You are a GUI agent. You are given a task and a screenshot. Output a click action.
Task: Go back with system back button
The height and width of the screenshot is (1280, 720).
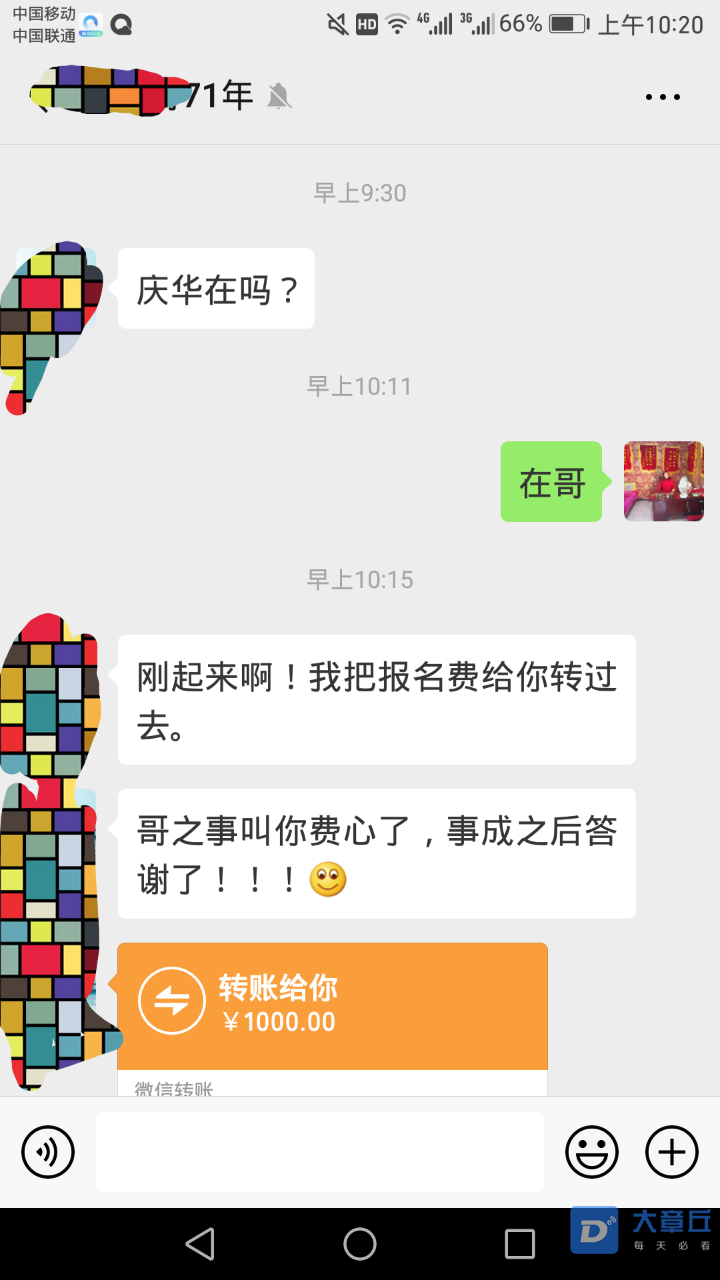[x=200, y=1243]
